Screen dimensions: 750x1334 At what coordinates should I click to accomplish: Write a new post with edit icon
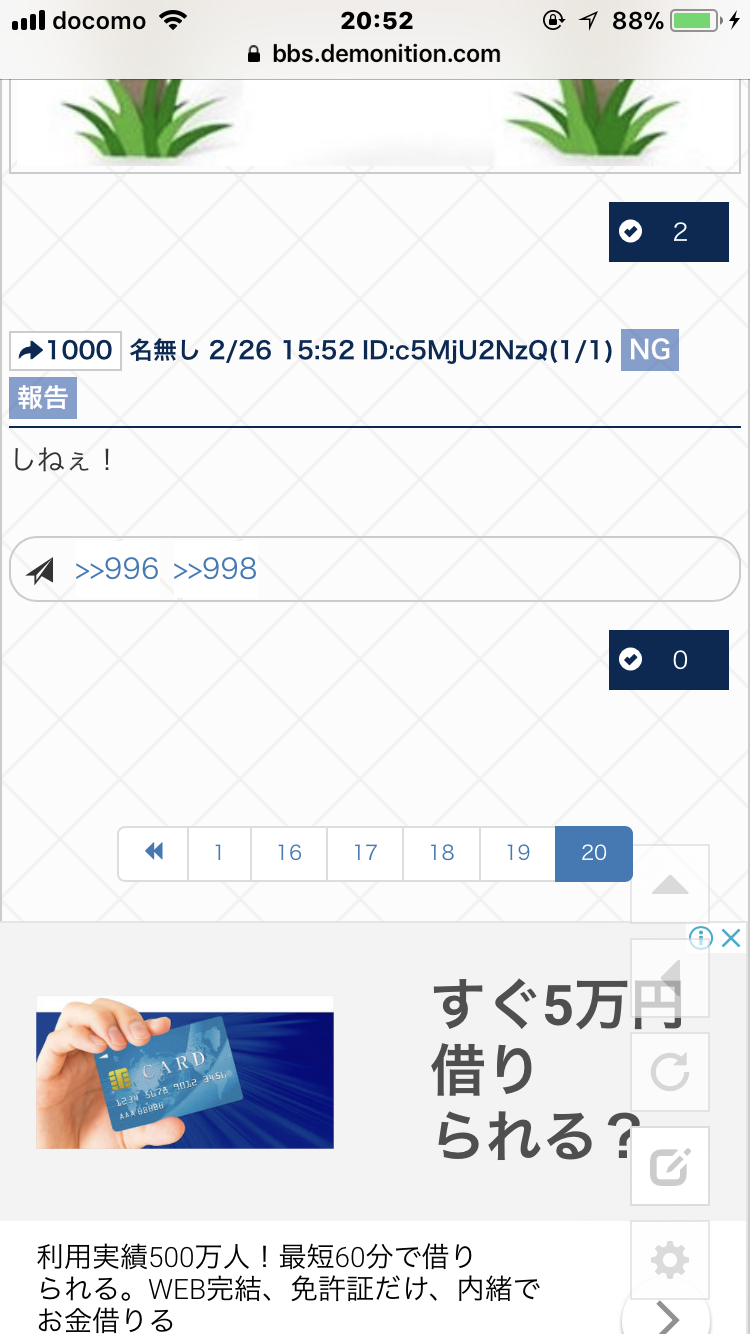point(670,1166)
